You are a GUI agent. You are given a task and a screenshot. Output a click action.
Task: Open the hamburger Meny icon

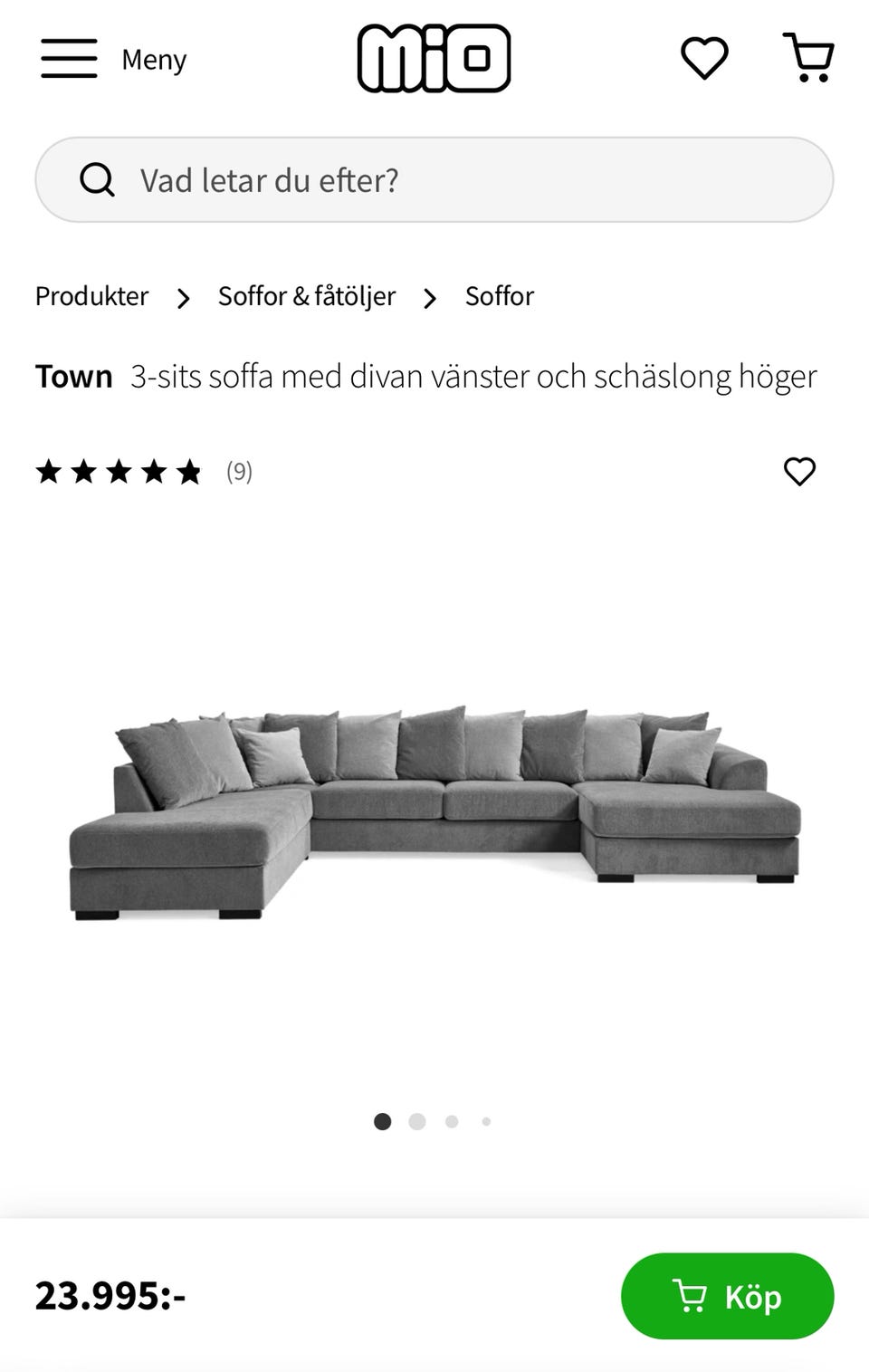(x=68, y=58)
